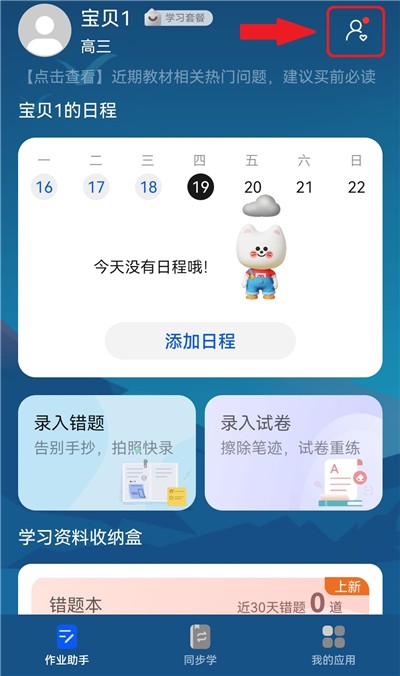This screenshot has height=676, width=400.
Task: Select date 21 in the schedule
Action: [x=304, y=187]
